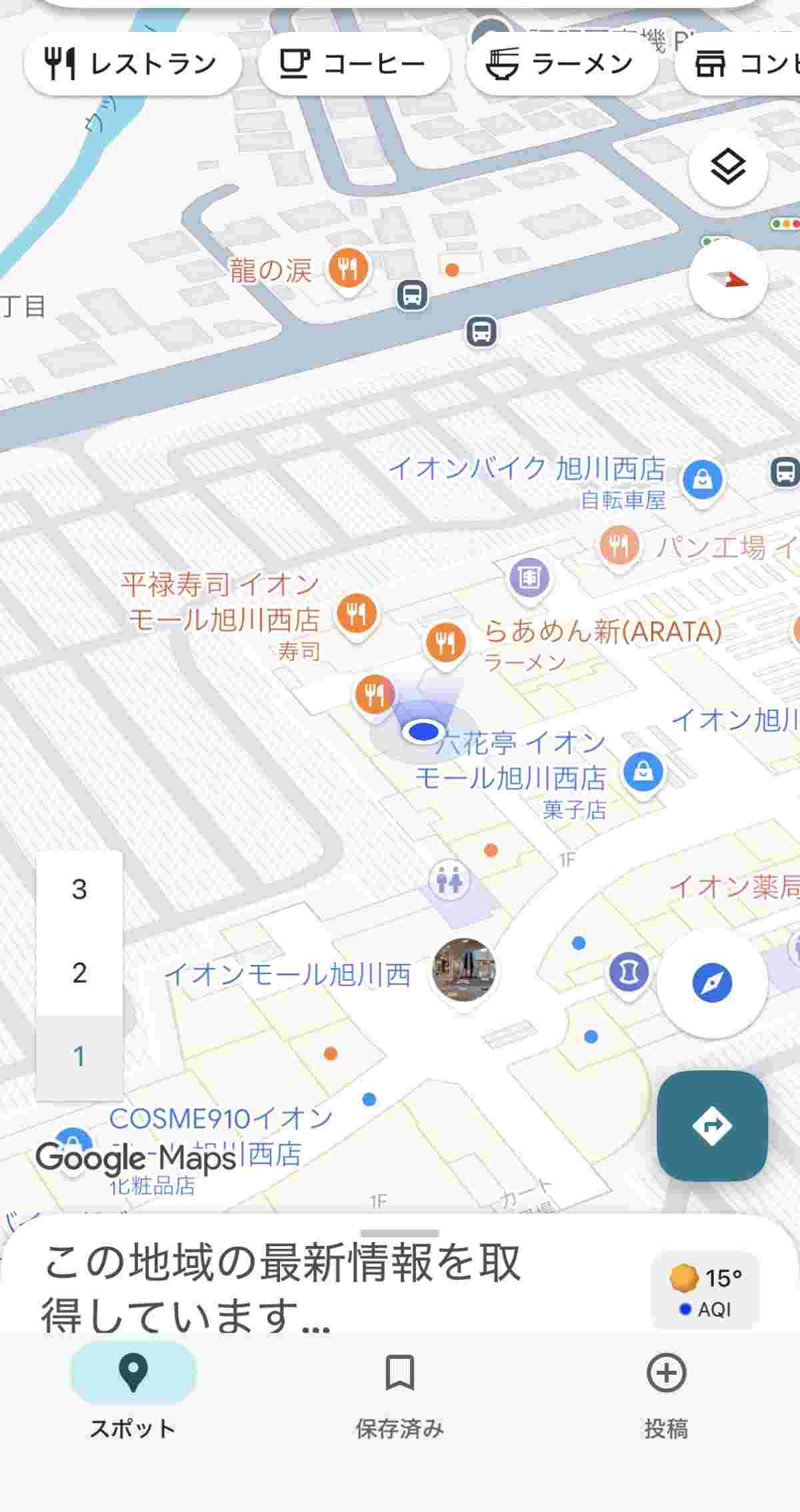Select the コーヒー filter chip
The width and height of the screenshot is (800, 1512).
pos(353,64)
